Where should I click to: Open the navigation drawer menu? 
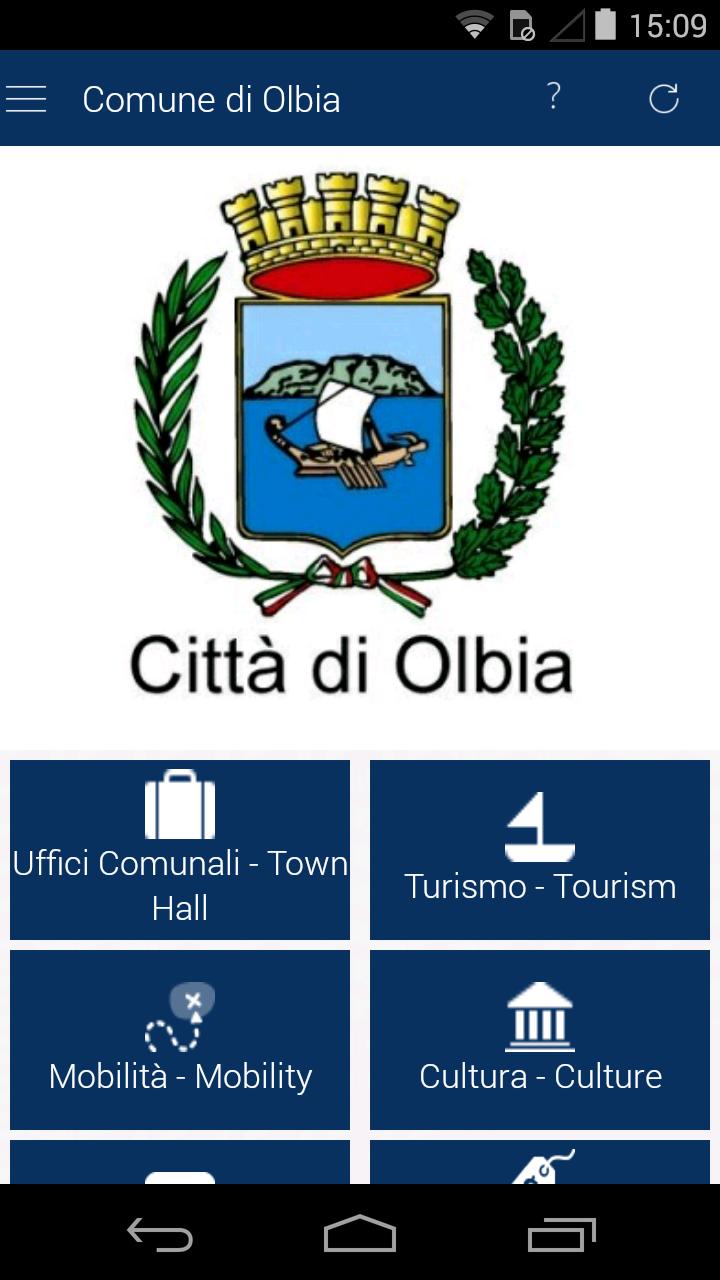tap(27, 98)
